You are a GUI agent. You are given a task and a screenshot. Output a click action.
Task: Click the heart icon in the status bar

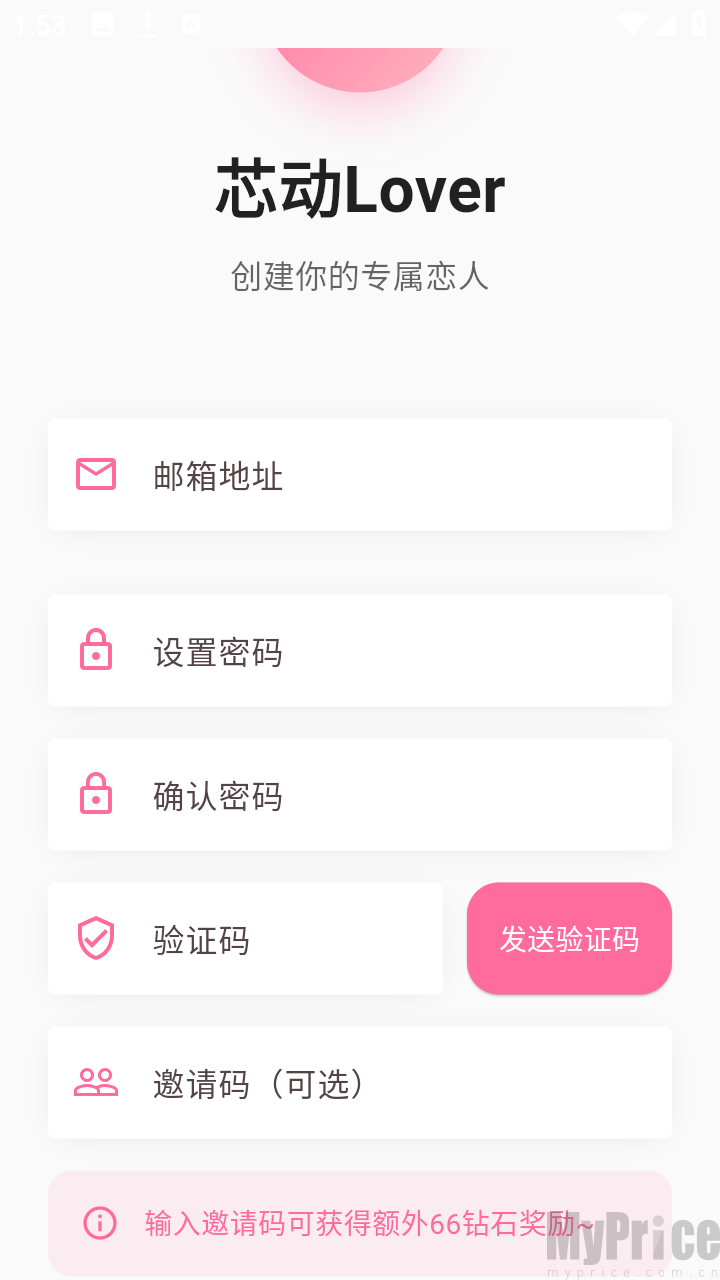633,22
